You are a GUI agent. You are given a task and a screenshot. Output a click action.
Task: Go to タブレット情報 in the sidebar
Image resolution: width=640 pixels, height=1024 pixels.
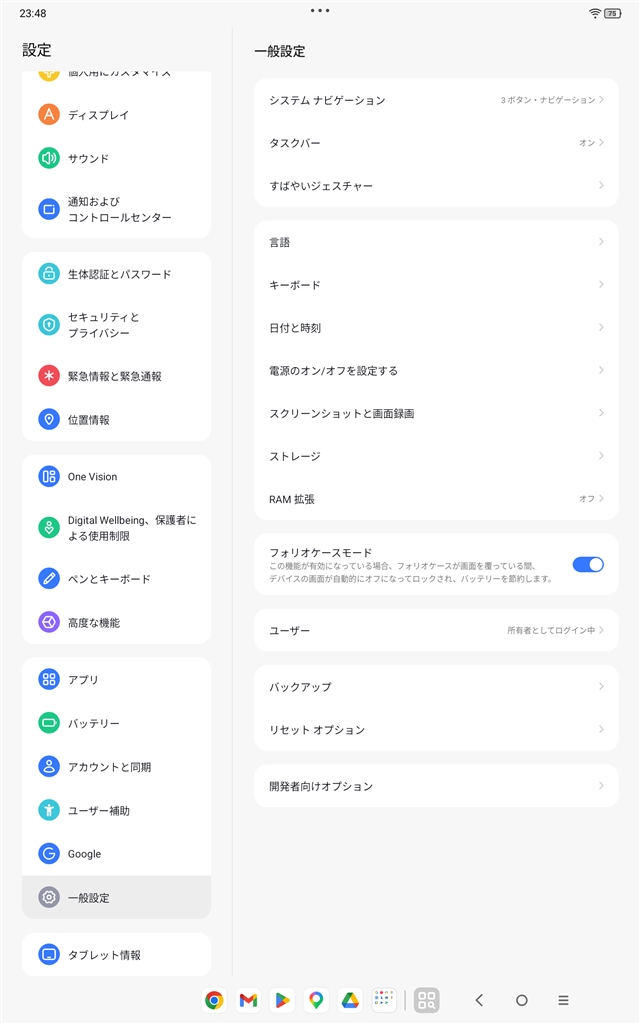116,955
